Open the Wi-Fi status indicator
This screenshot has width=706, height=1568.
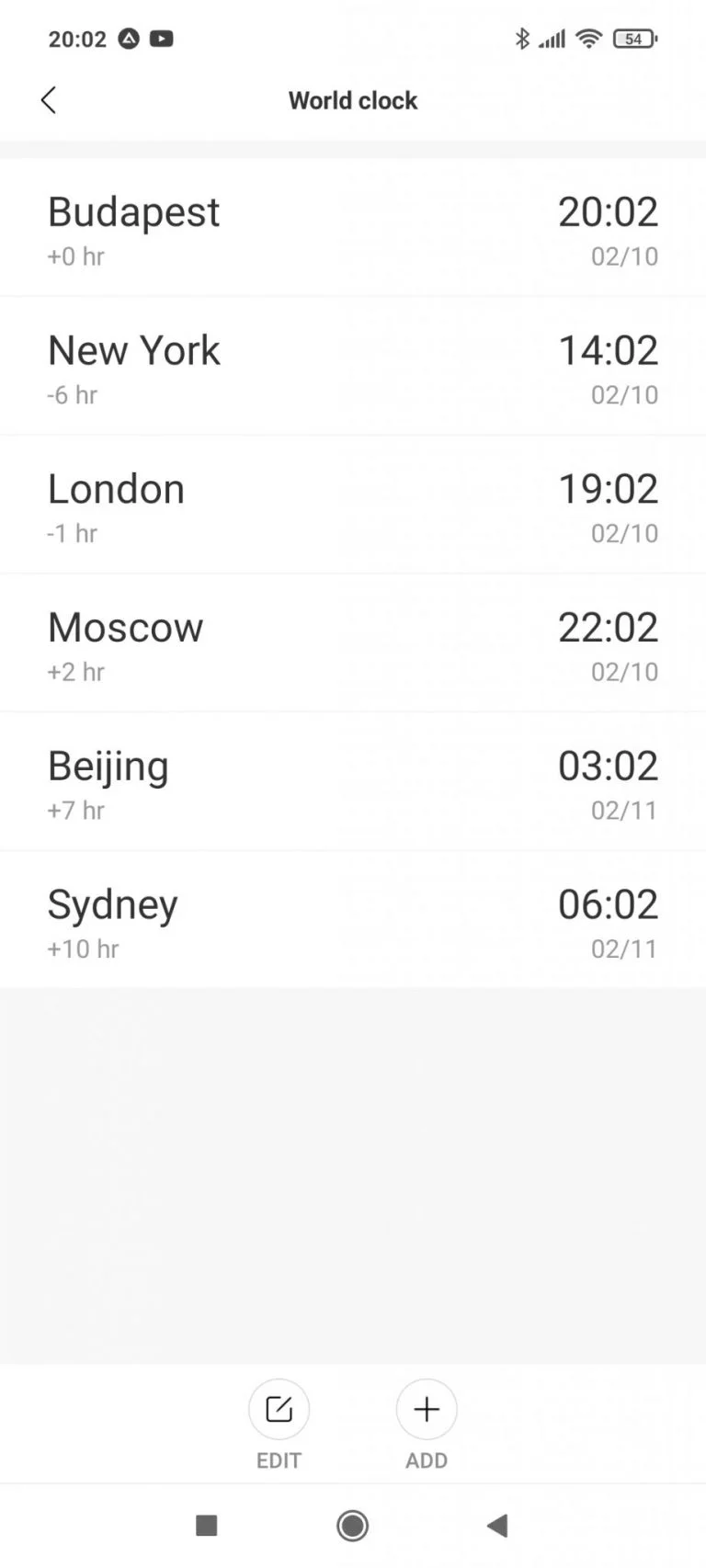point(588,39)
